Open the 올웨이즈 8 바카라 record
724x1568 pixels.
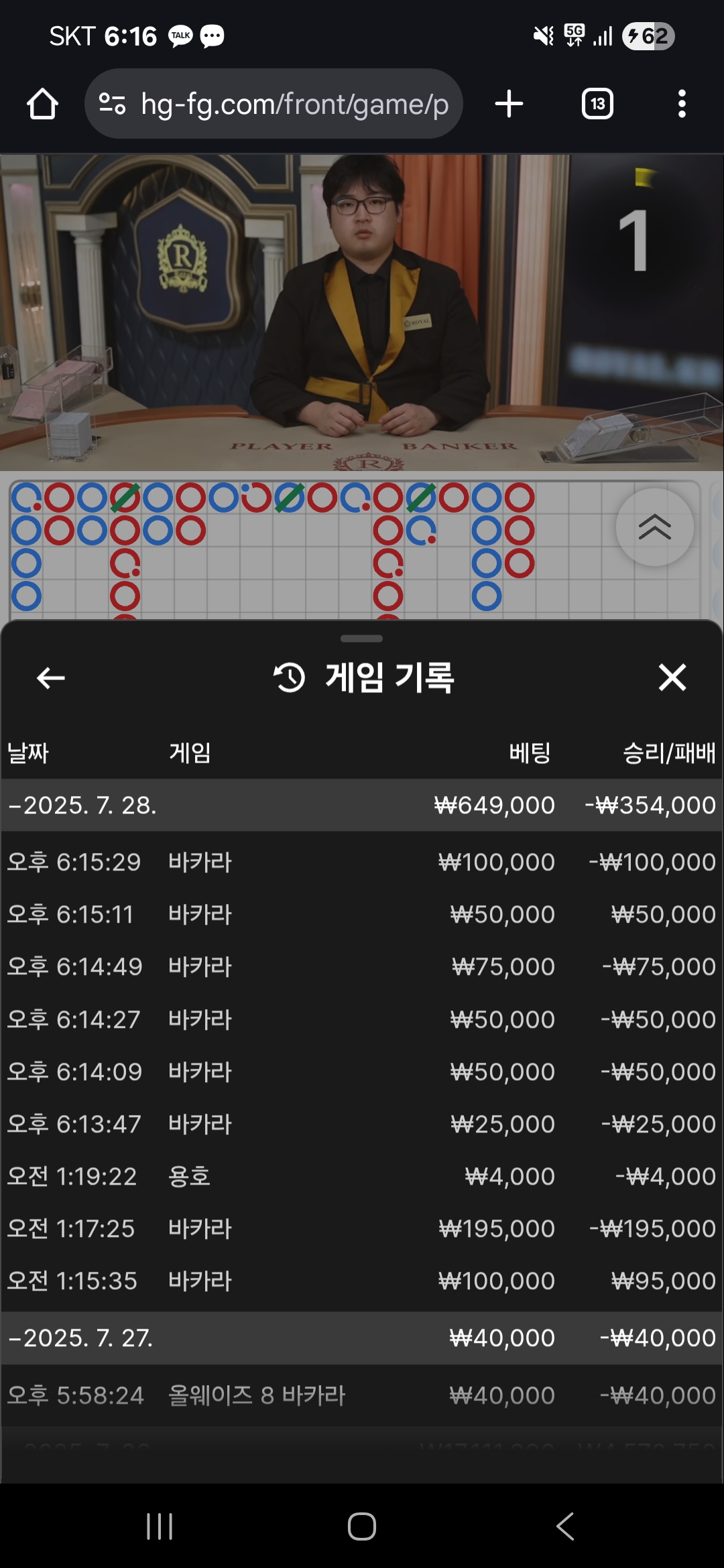click(x=362, y=1395)
